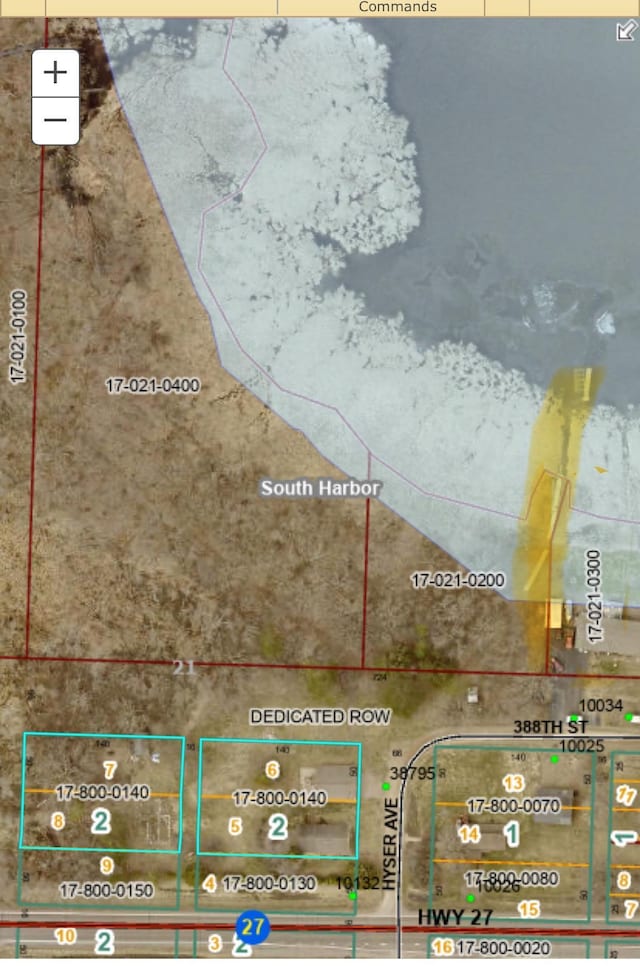Tap the expand map arrow icon
The height and width of the screenshot is (966, 640).
626,31
